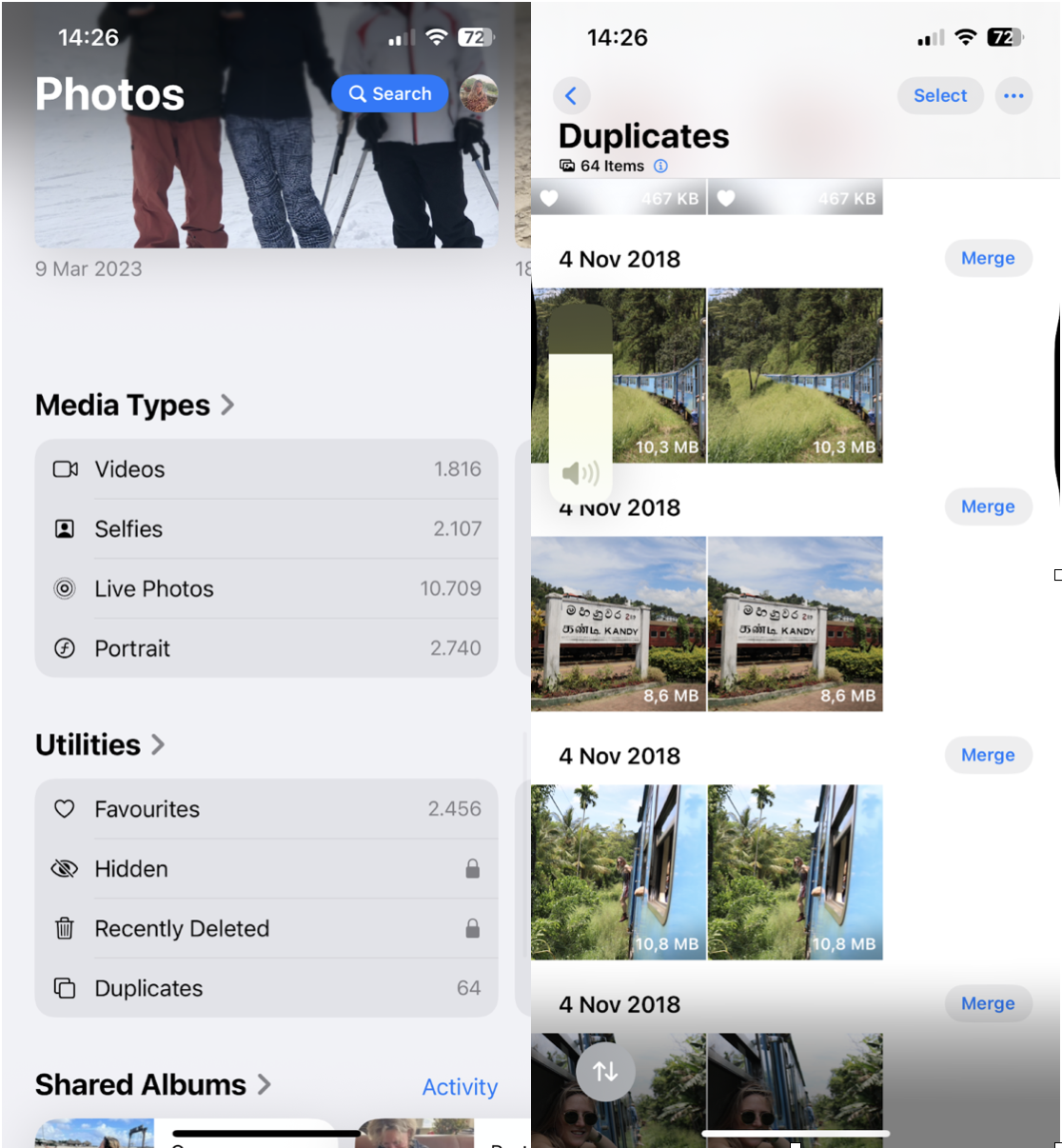Open Recently Deleted album
Image resolution: width=1062 pixels, height=1148 pixels.
266,928
